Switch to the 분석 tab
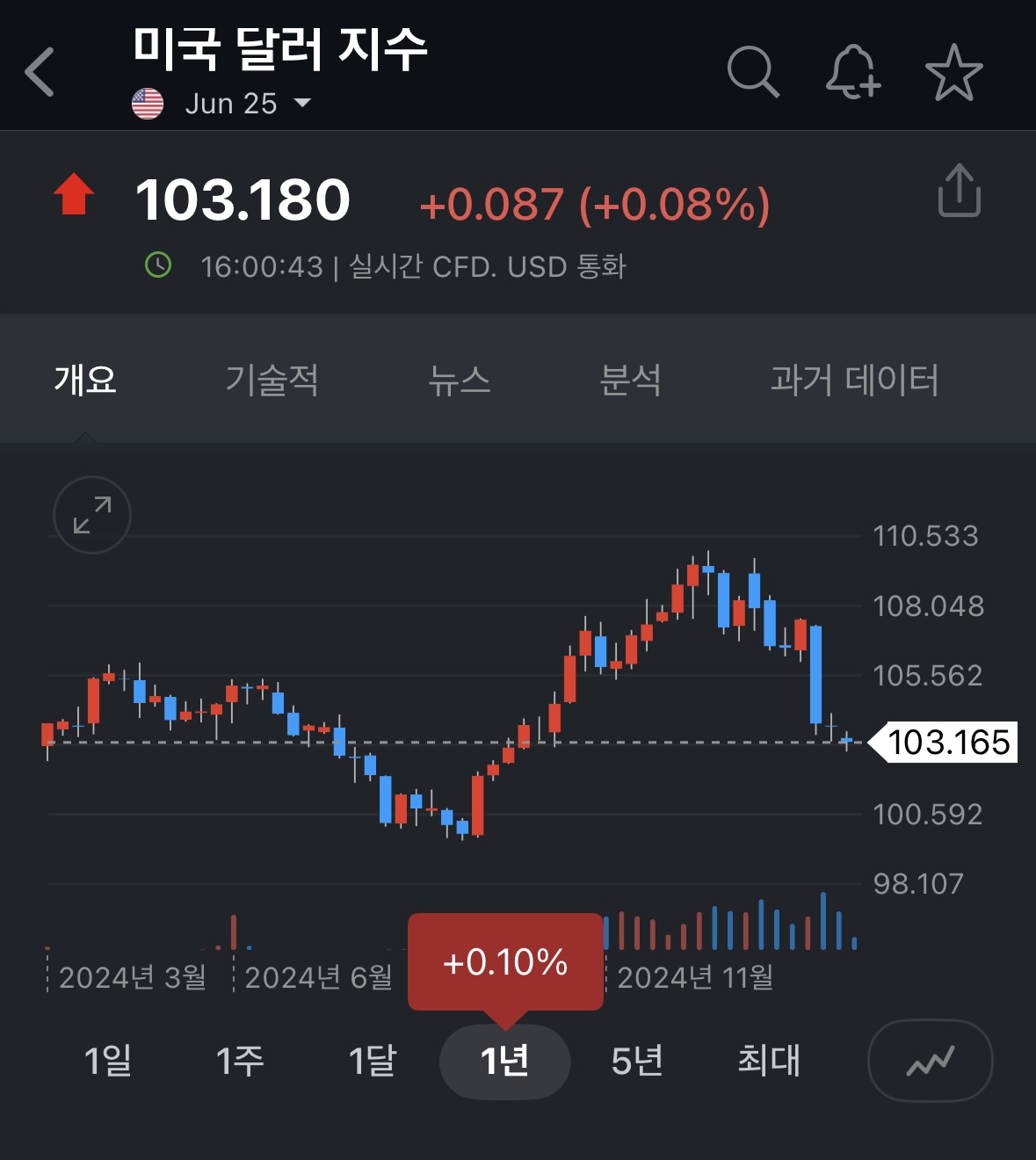This screenshot has height=1160, width=1036. tap(630, 381)
